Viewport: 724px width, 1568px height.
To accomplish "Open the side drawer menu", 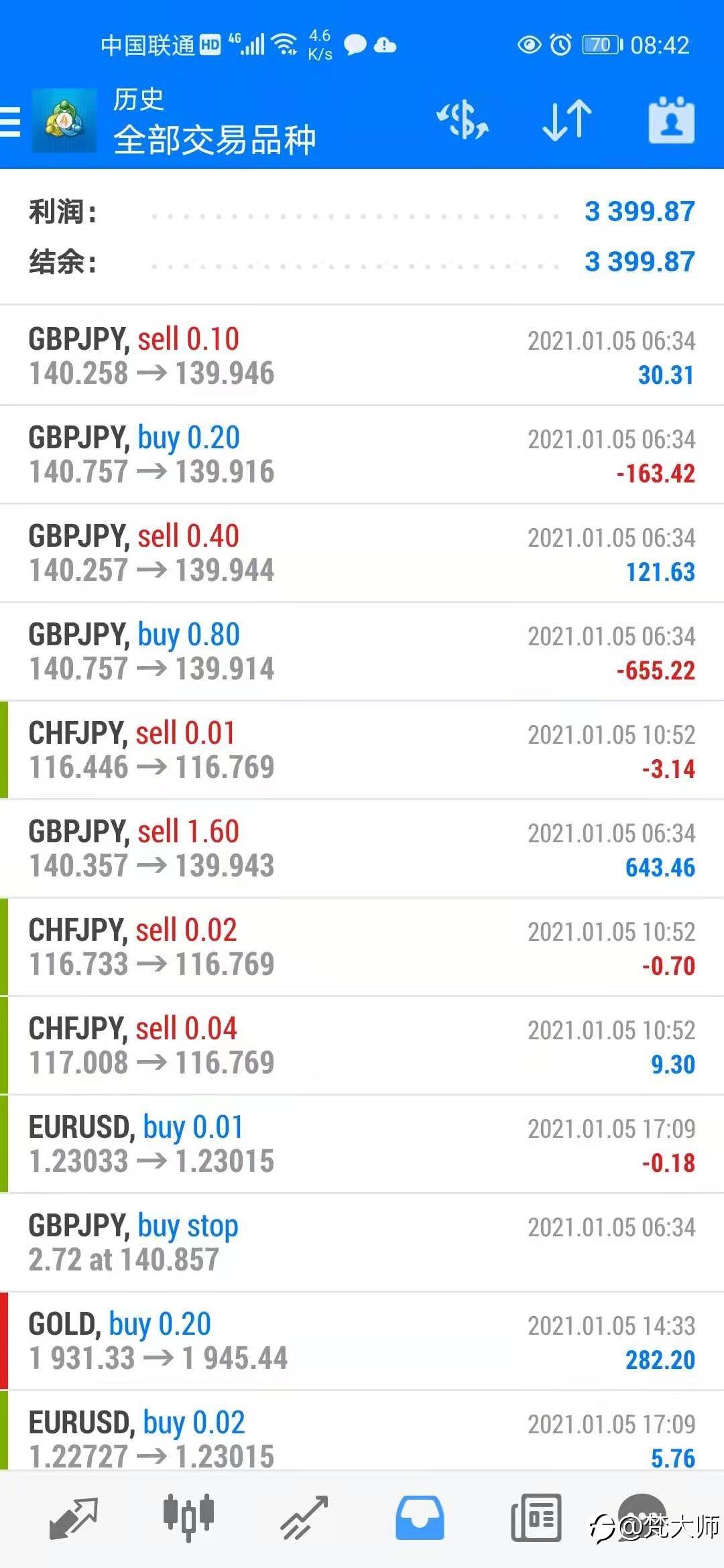I will coord(11,122).
